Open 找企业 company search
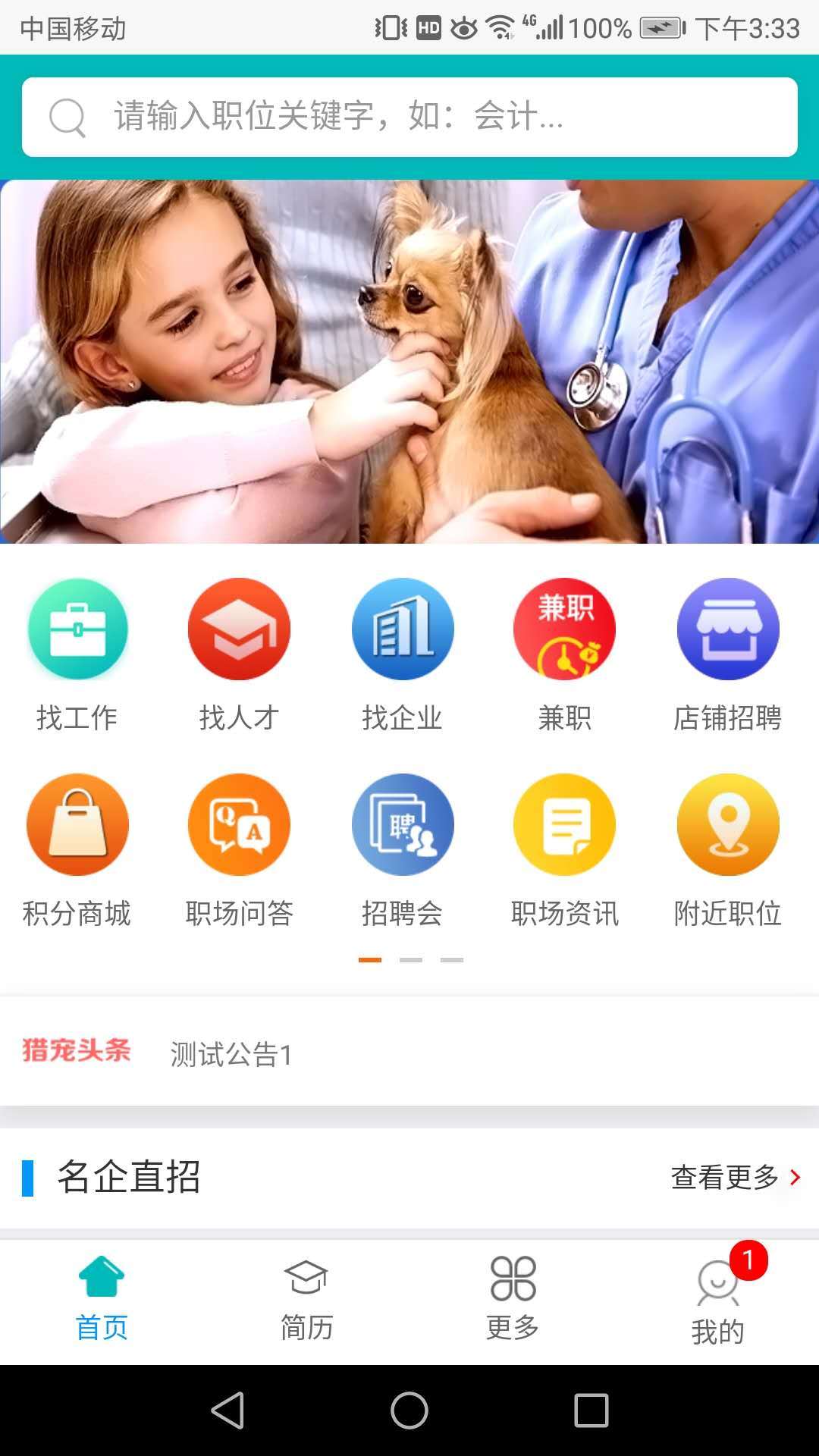This screenshot has width=819, height=1456. point(403,654)
